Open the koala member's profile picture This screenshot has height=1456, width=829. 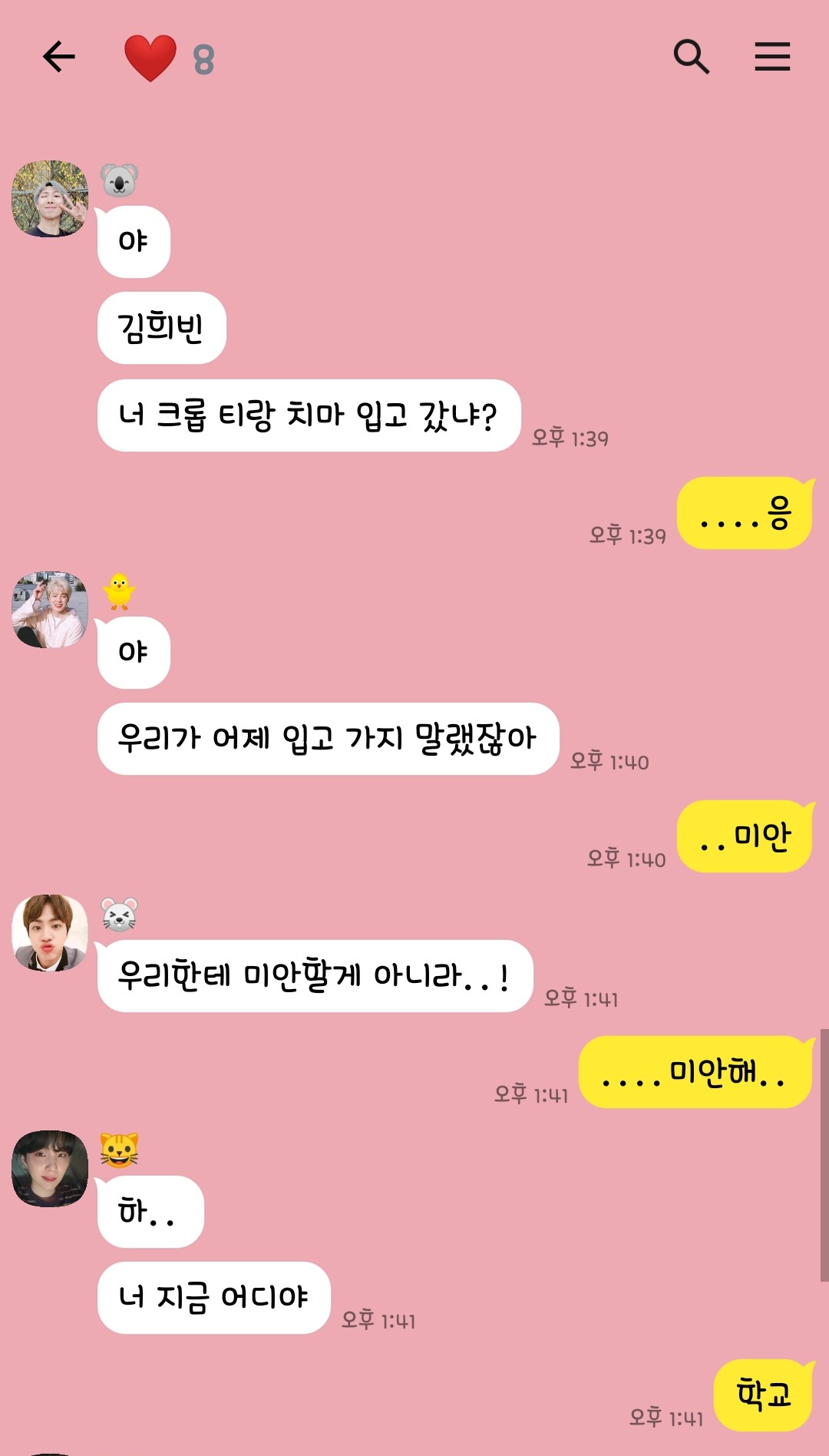(x=50, y=199)
